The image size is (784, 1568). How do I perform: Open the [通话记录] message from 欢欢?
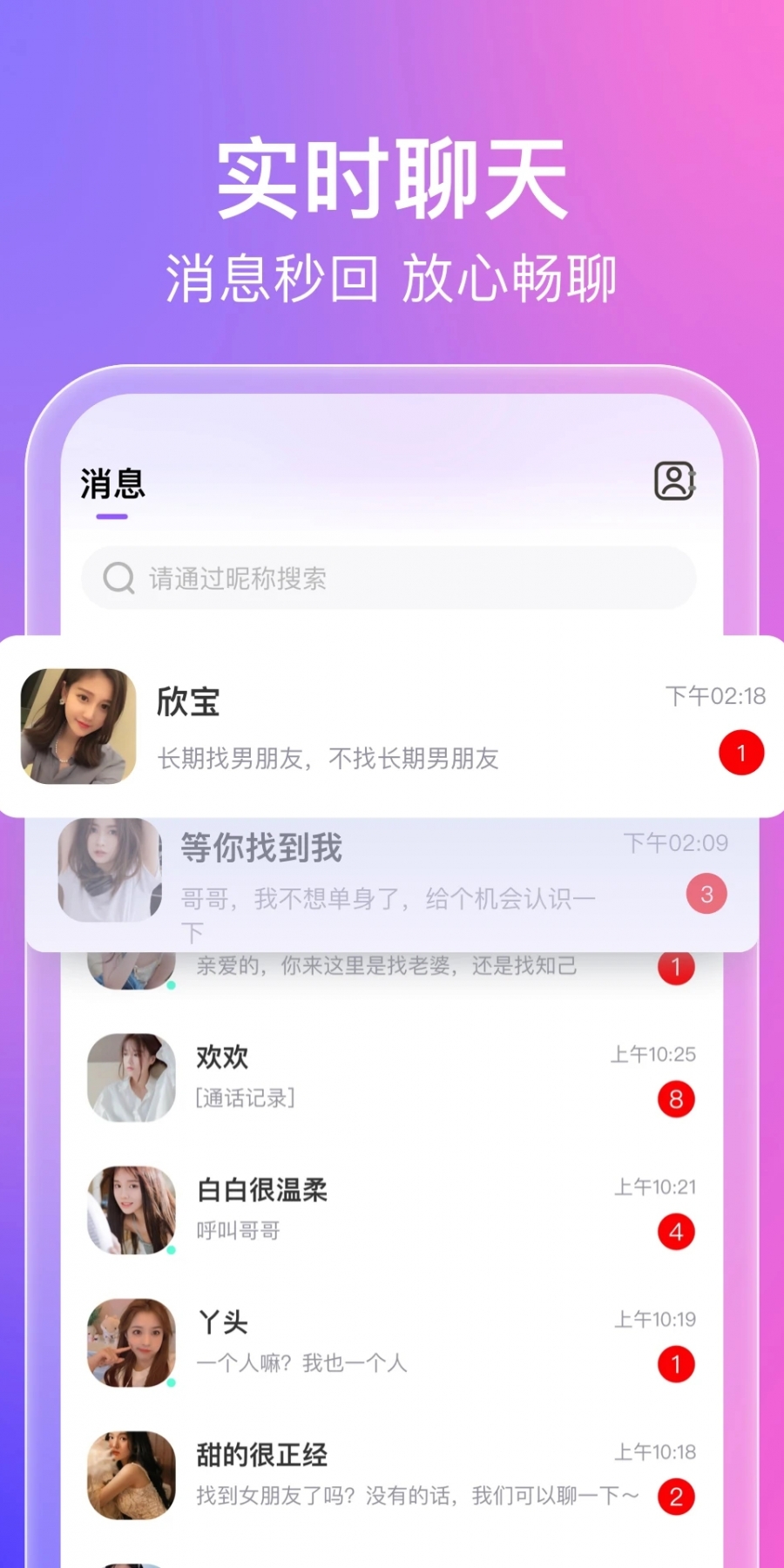pyautogui.click(x=245, y=1098)
